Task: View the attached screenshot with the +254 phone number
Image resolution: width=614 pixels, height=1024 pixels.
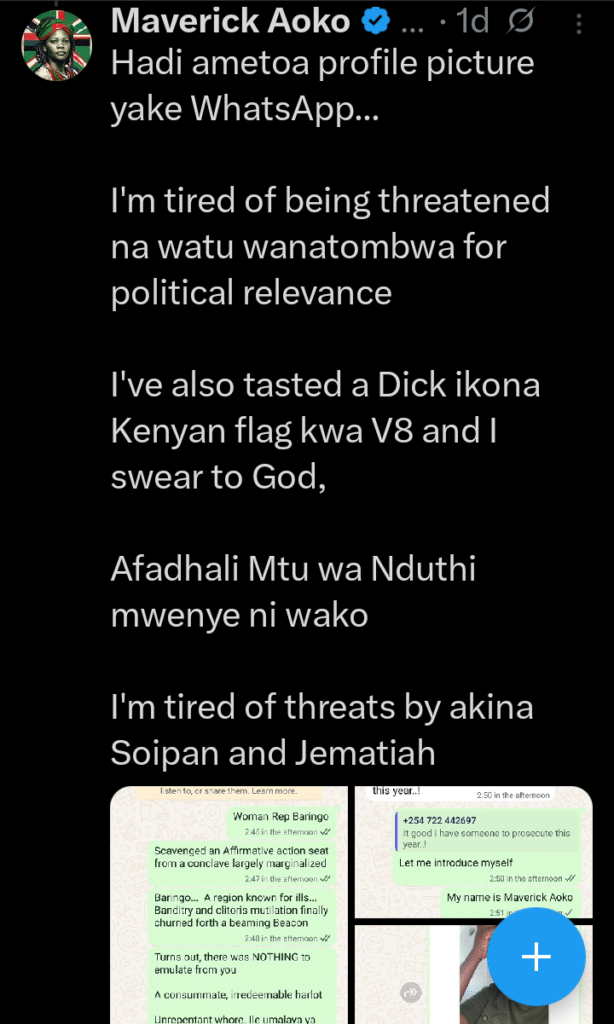Action: coord(473,850)
